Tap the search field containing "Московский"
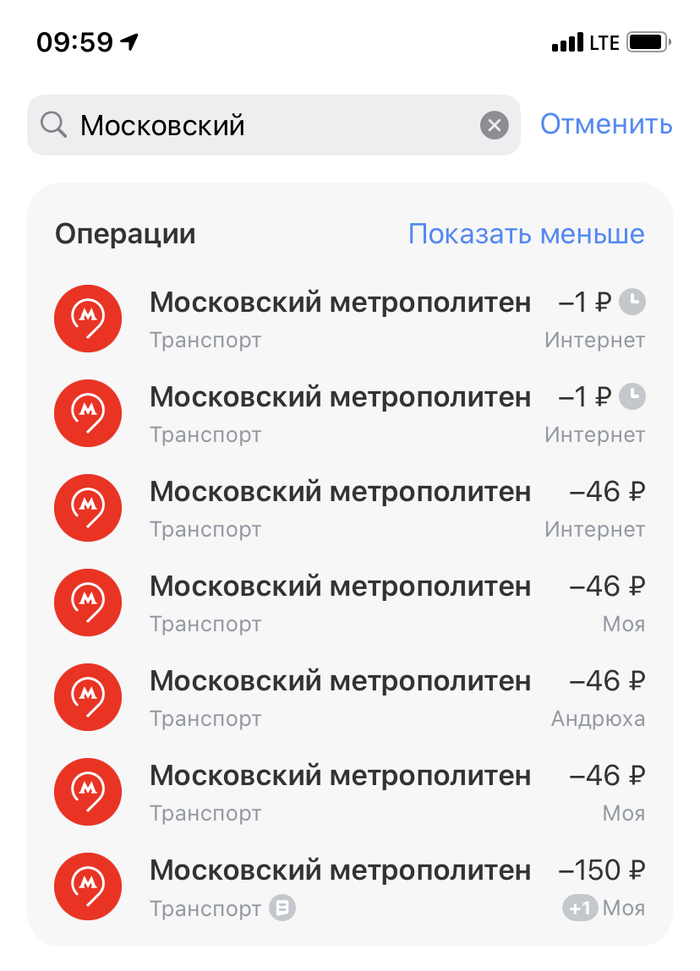Image resolution: width=700 pixels, height=971 pixels. 260,126
